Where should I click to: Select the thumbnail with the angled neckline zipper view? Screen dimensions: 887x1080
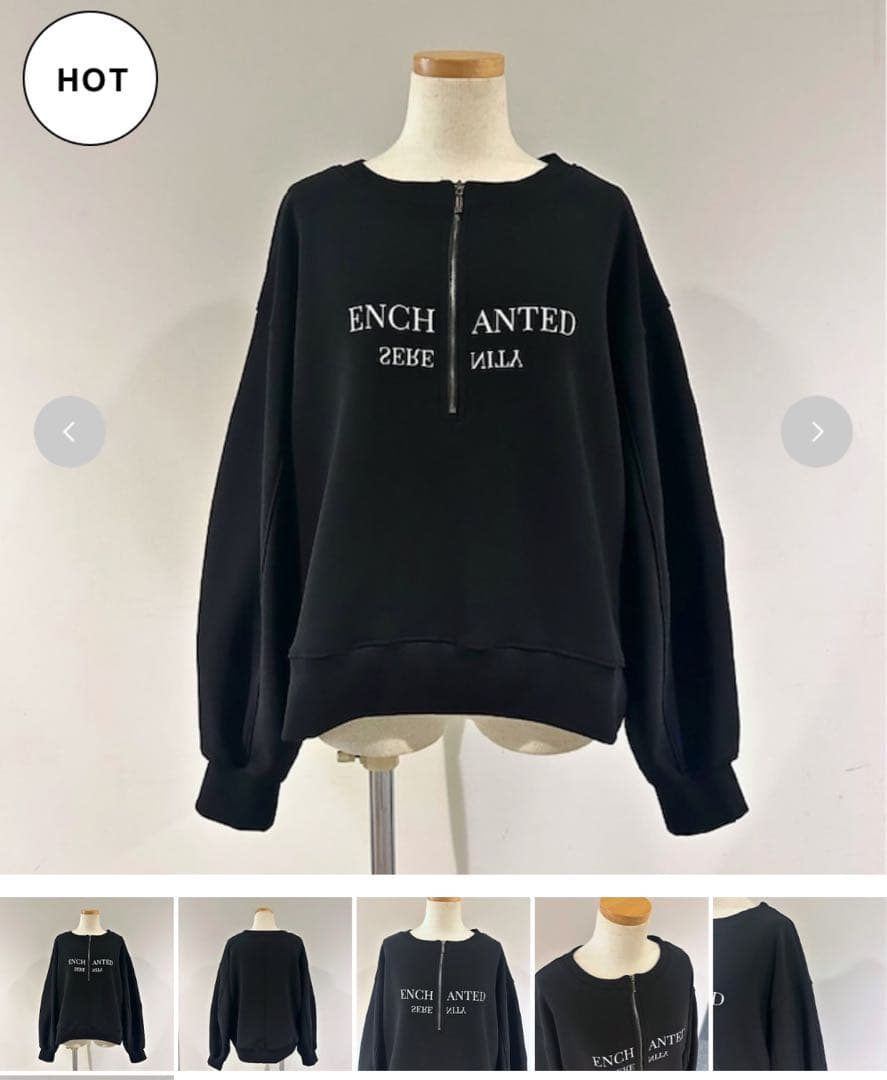point(621,983)
